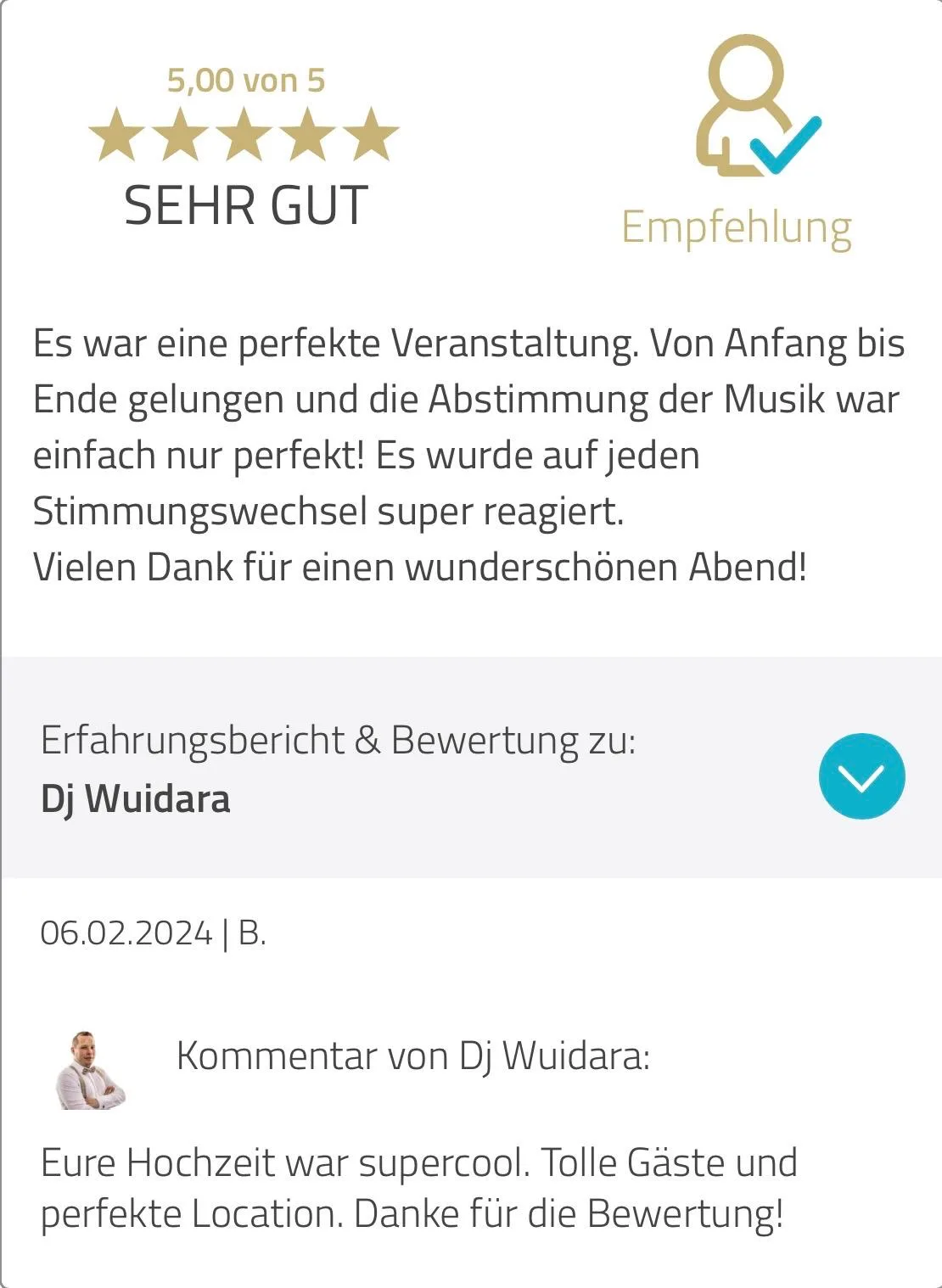The height and width of the screenshot is (1288, 942).
Task: Select the Kommentar von Dj Wuidara section
Action: point(413,1055)
